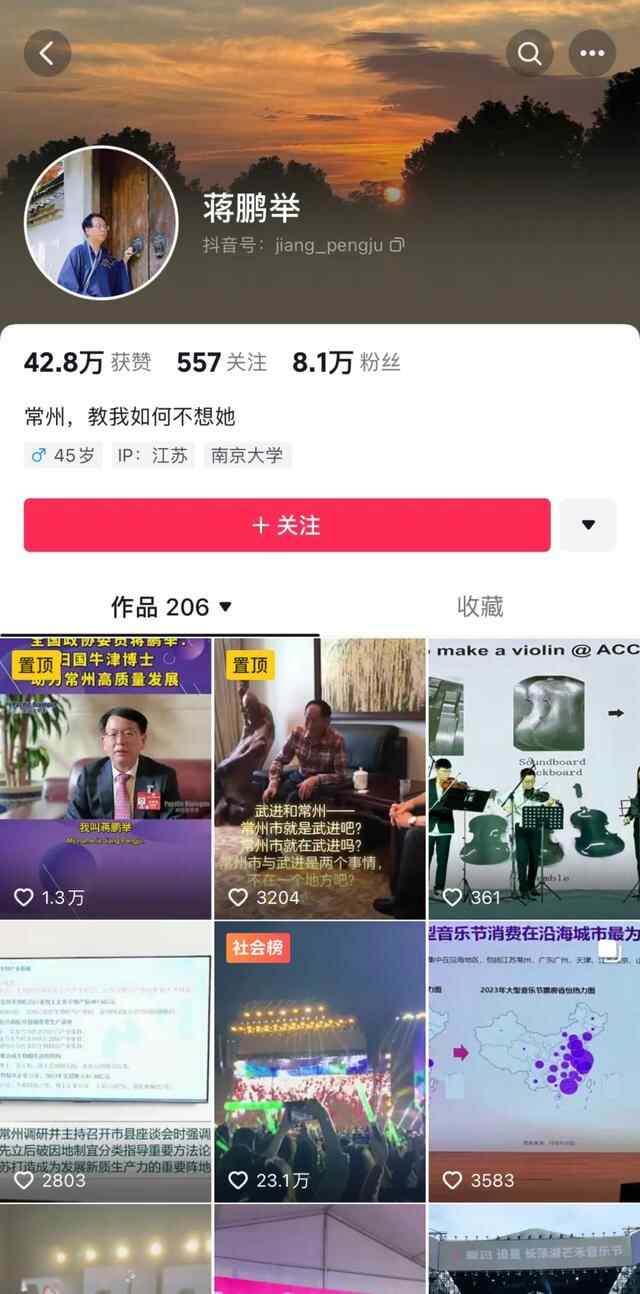Screen dimensions: 640x1294
Task: Copy the Douyin ID jiang_pengju
Action: click(397, 245)
